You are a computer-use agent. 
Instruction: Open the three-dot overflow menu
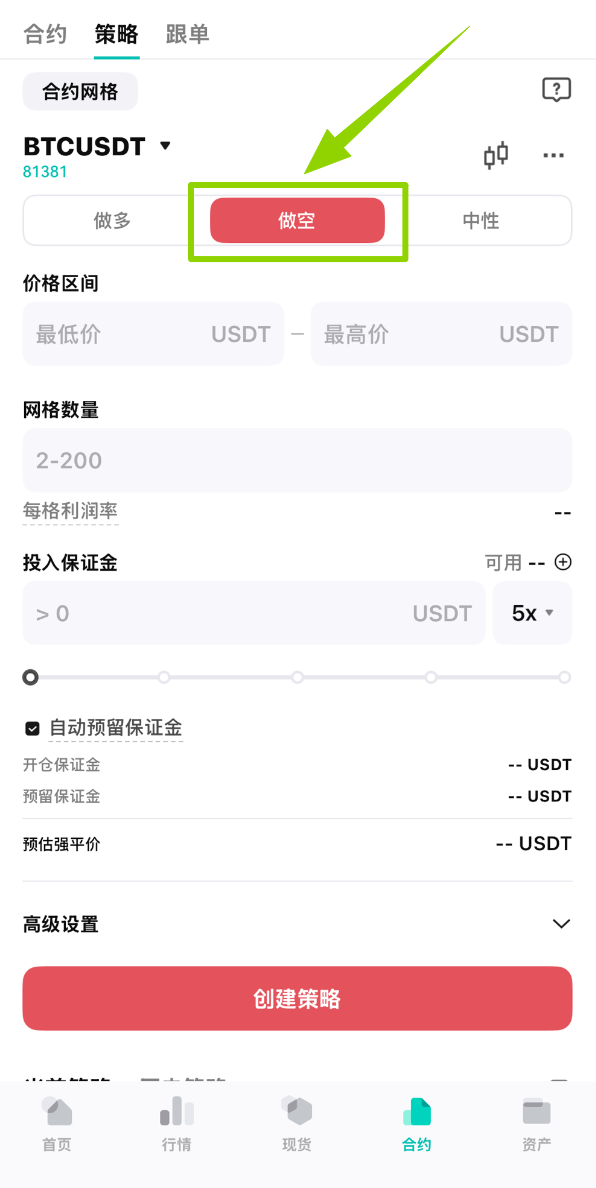click(554, 155)
